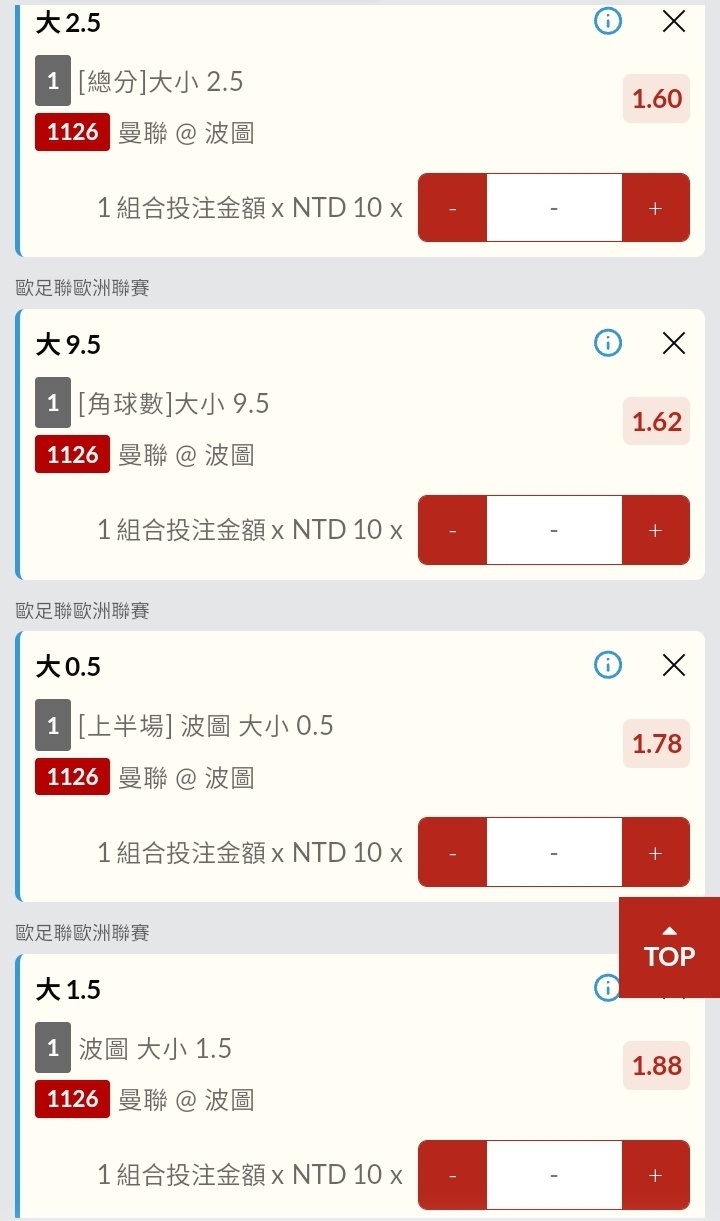Image resolution: width=720 pixels, height=1221 pixels.
Task: Show info for the 大 2.5 bet
Action: point(608,21)
